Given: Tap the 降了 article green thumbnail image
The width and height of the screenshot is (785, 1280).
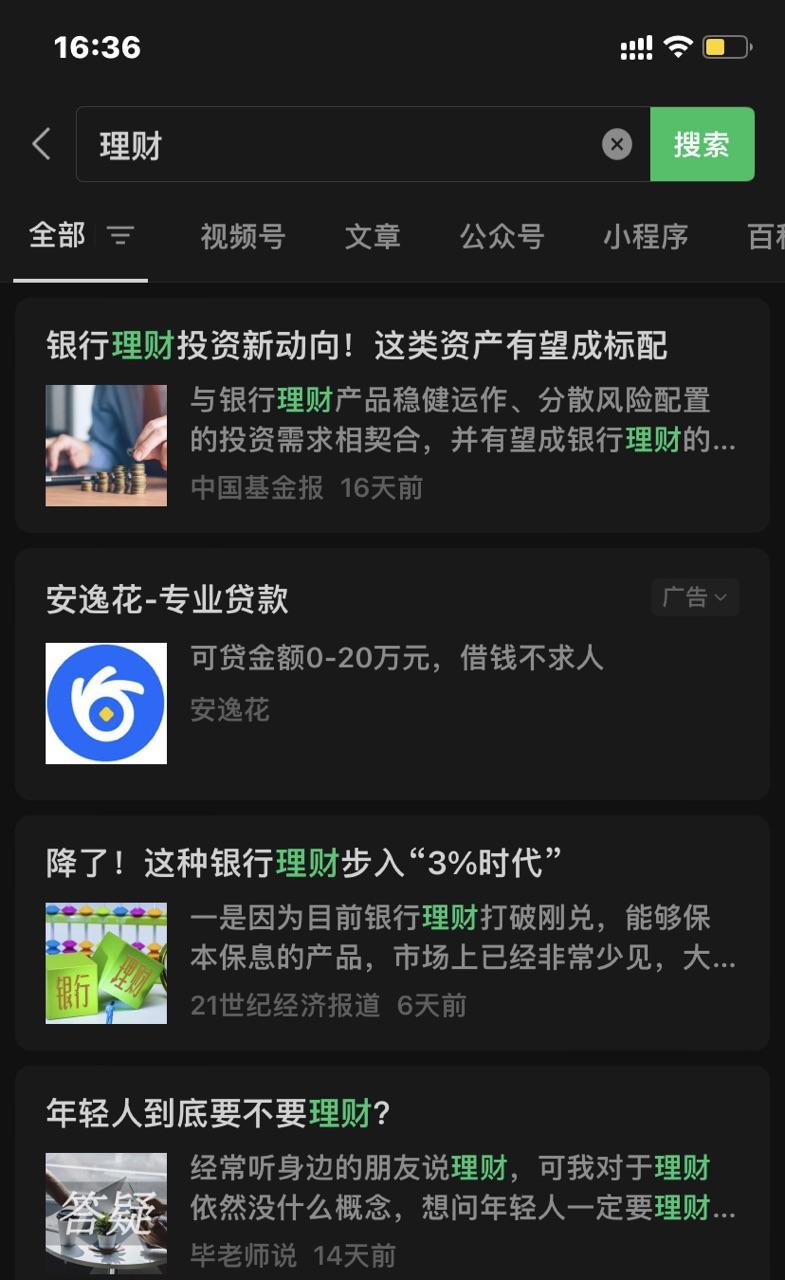Looking at the screenshot, I should coord(106,963).
